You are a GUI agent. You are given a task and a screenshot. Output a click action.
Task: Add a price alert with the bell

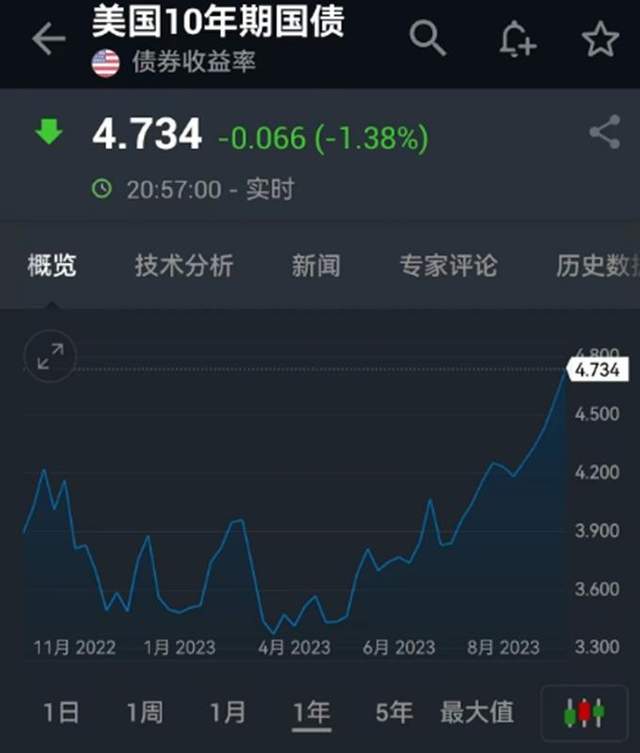tap(516, 40)
